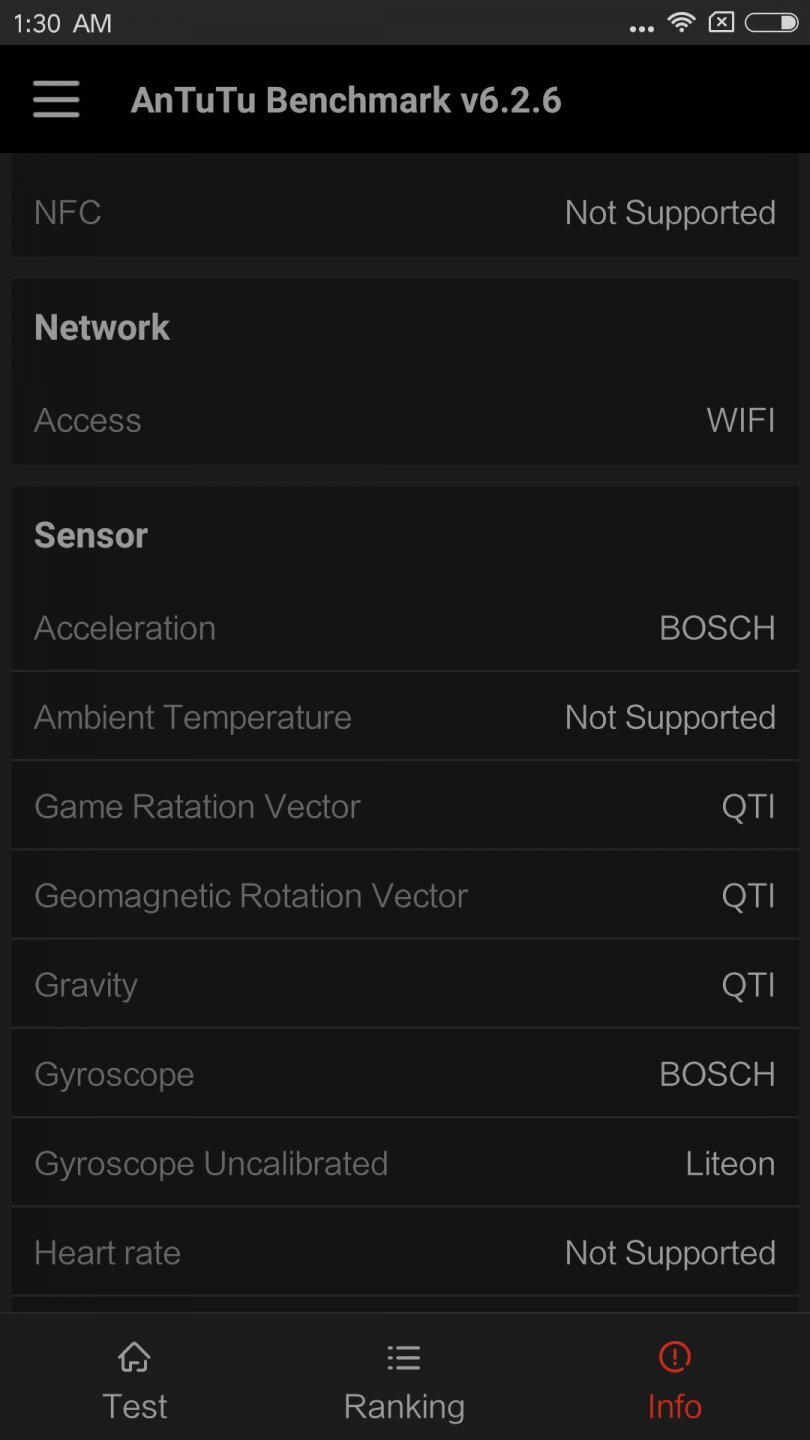
Task: Switch to the Ranking tab
Action: 403,1380
